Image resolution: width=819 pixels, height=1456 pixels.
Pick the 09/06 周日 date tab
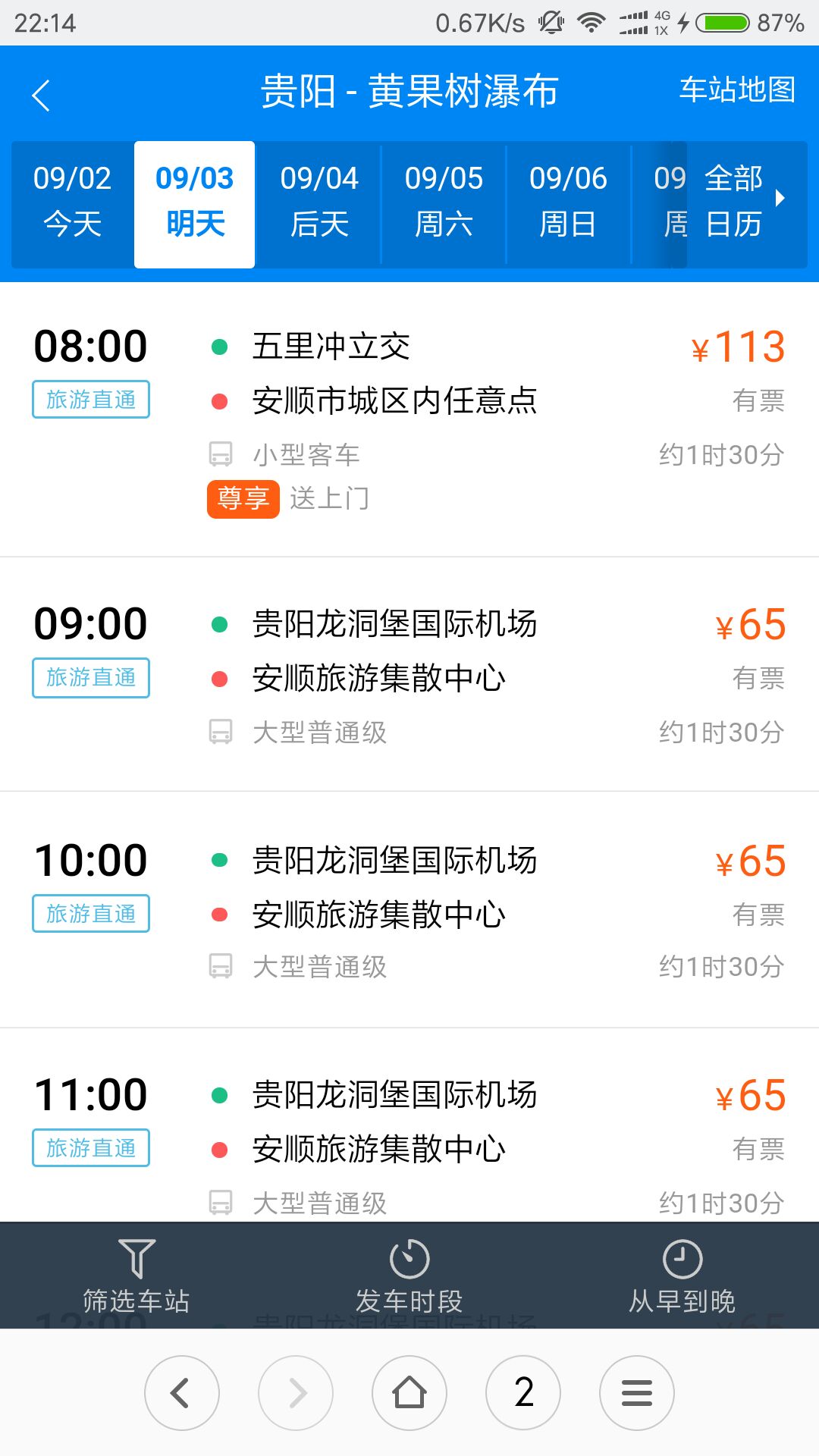pos(568,202)
